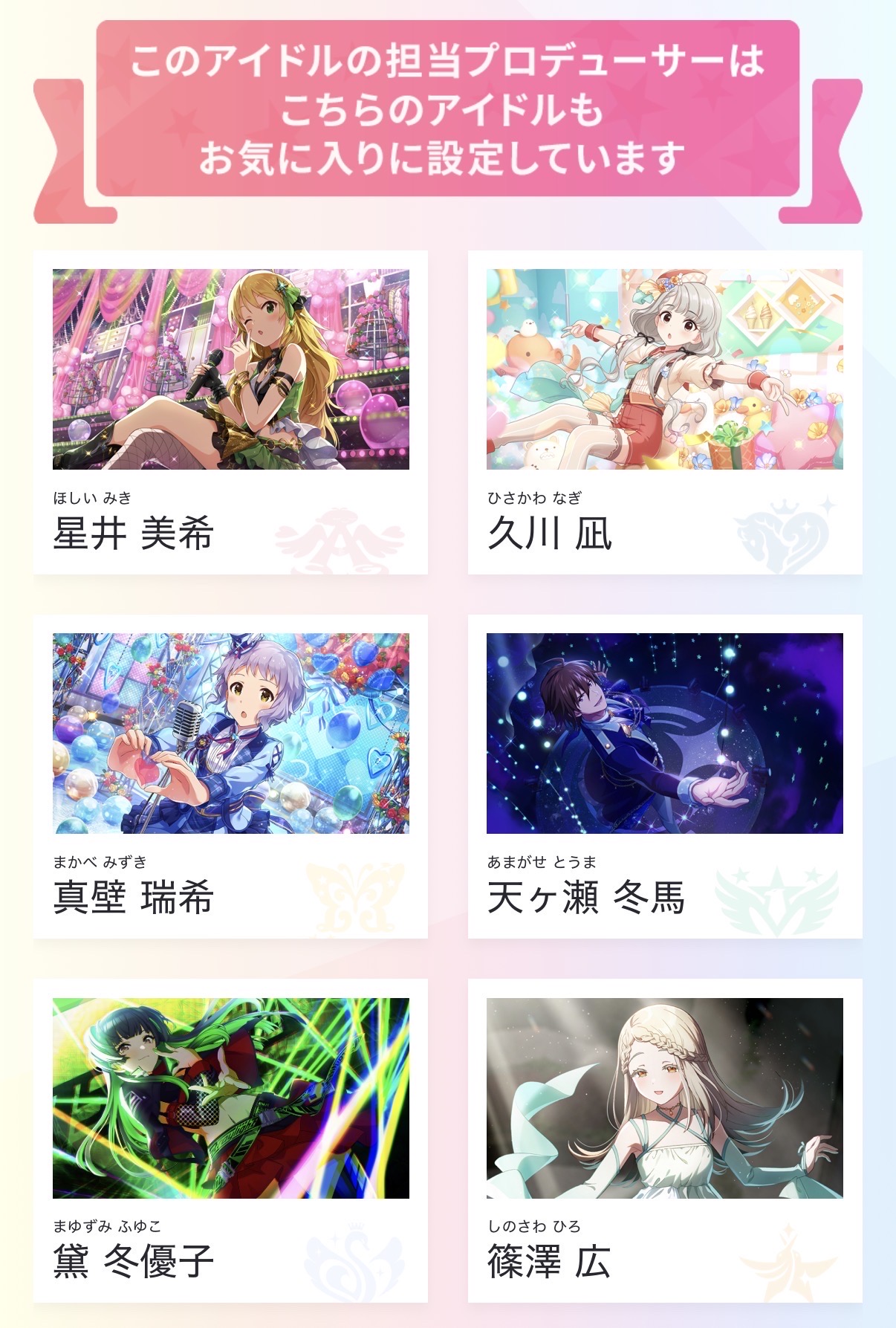This screenshot has width=896, height=1328.
Task: Go to 篠澤 広's idol card
Action: [x=664, y=1140]
